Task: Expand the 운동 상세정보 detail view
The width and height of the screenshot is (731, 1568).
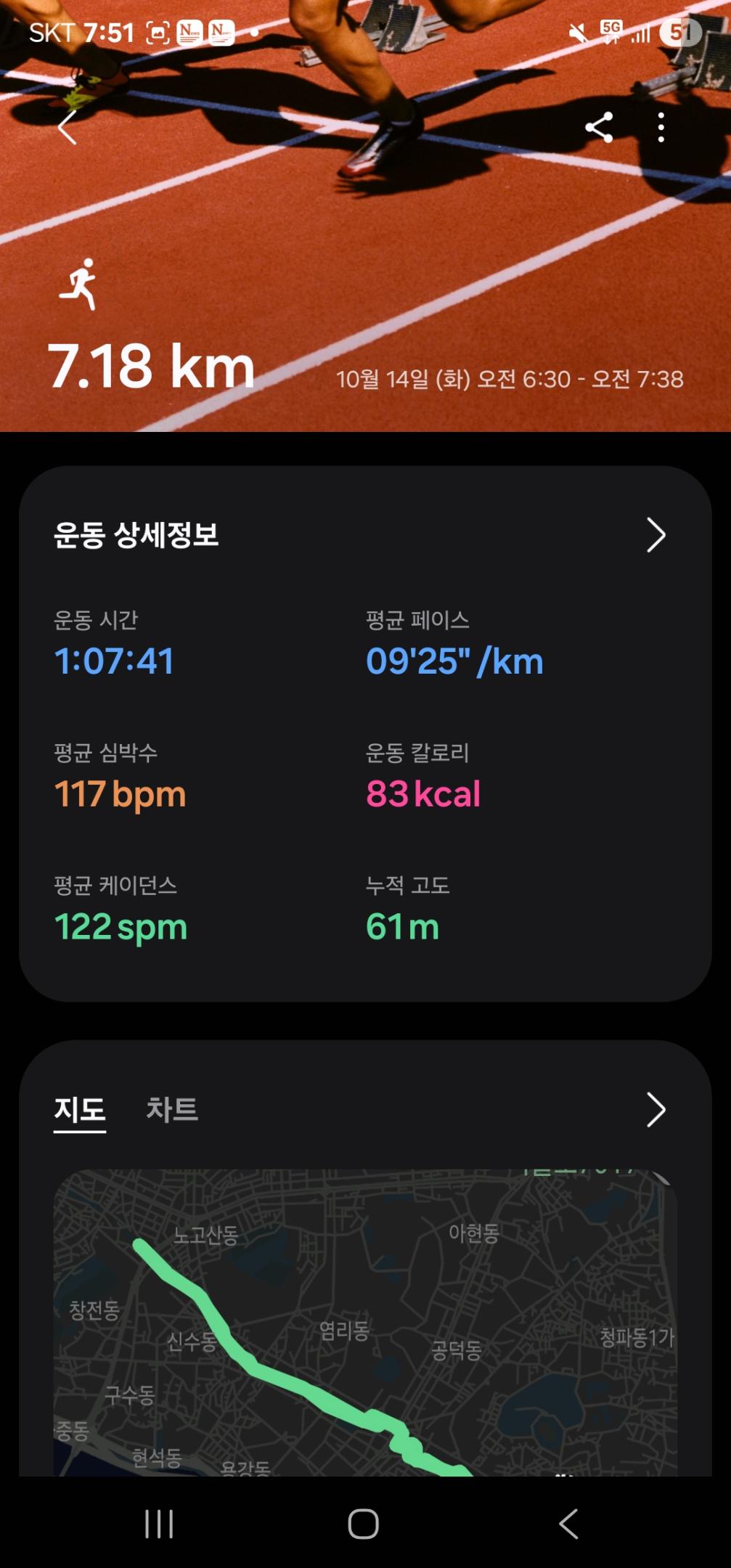Action: 656,535
